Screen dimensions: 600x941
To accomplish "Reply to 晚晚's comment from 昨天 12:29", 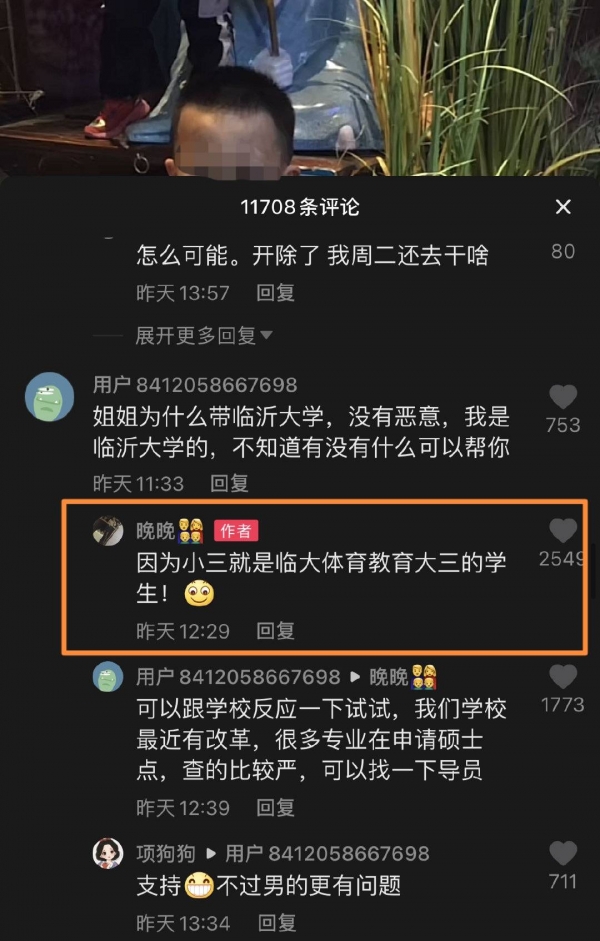I will pos(276,631).
